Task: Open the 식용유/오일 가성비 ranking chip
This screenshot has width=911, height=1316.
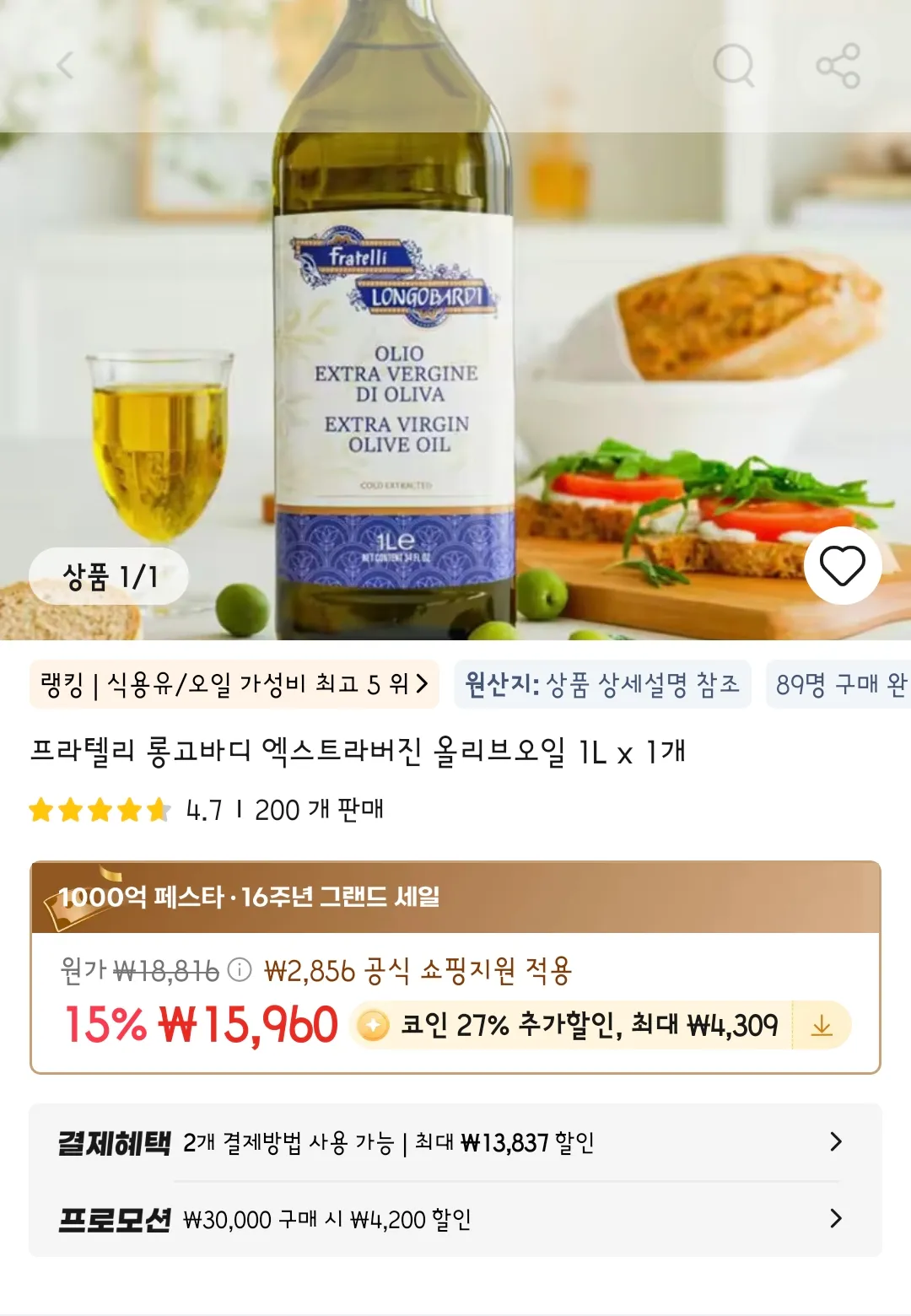Action: point(234,684)
